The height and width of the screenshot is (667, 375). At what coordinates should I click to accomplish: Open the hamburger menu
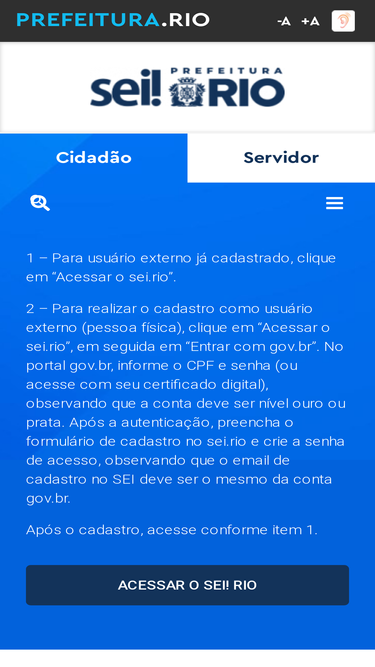pyautogui.click(x=335, y=203)
